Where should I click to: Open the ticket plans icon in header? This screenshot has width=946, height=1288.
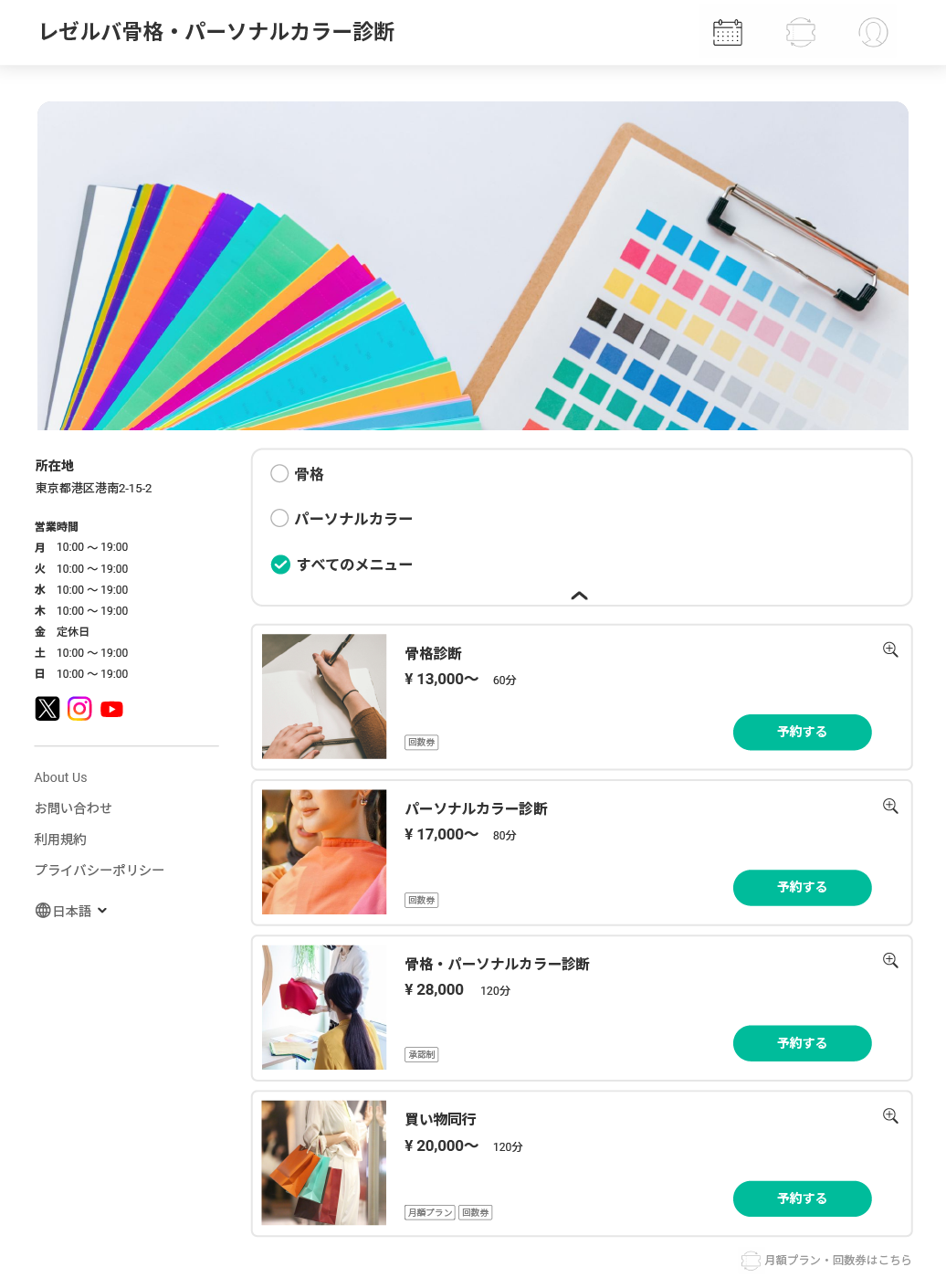pyautogui.click(x=800, y=33)
